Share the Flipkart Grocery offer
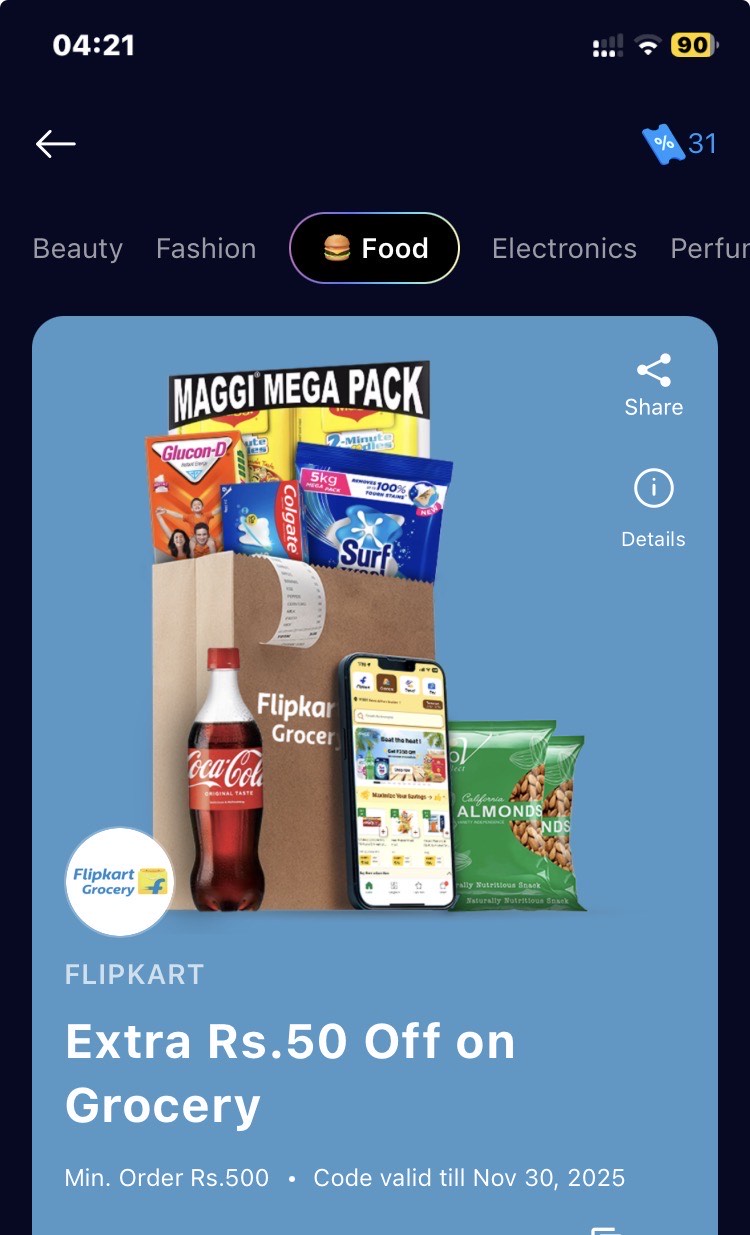Viewport: 750px width, 1235px height. tap(653, 385)
